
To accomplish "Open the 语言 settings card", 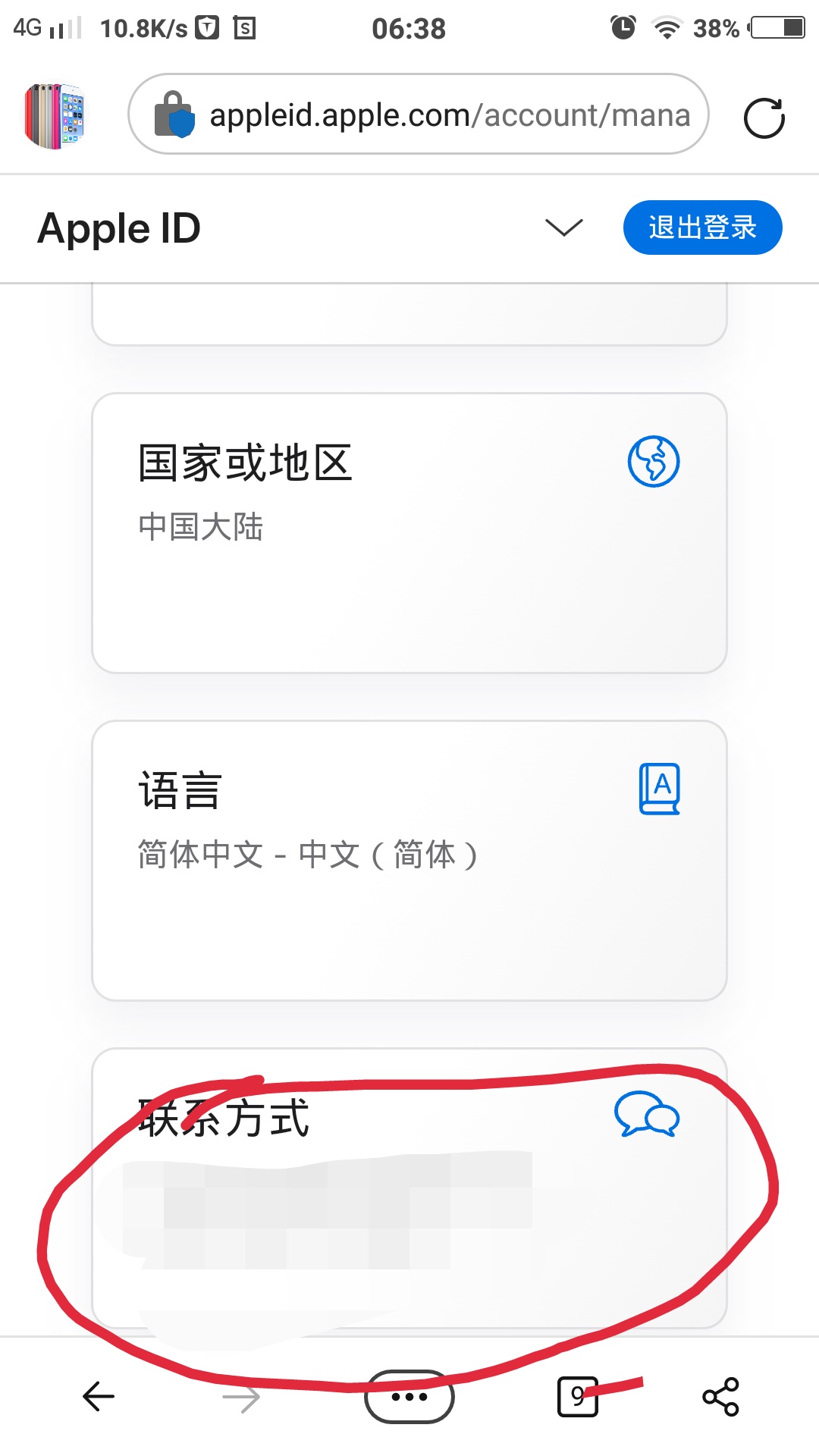I will [x=409, y=860].
